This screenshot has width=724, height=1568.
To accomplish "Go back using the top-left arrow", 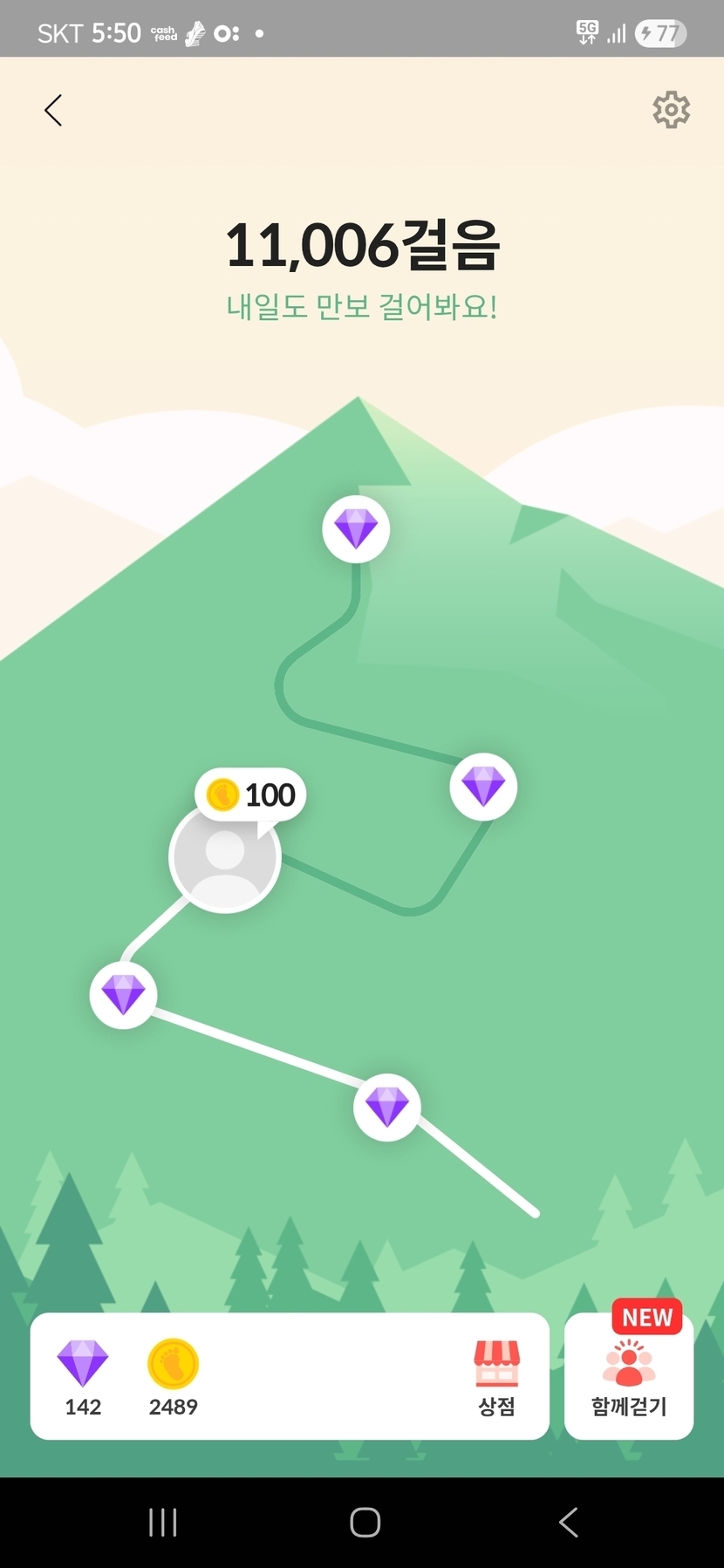I will coord(53,111).
